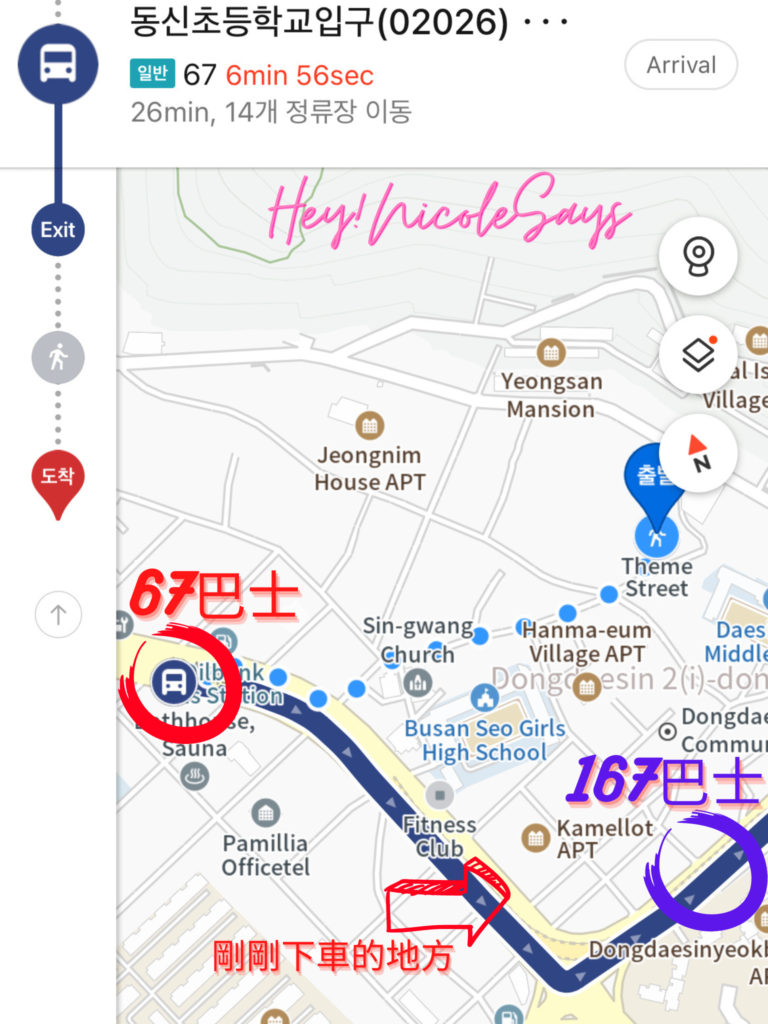768x1024 pixels.
Task: Open the street view camera icon
Action: pos(698,255)
